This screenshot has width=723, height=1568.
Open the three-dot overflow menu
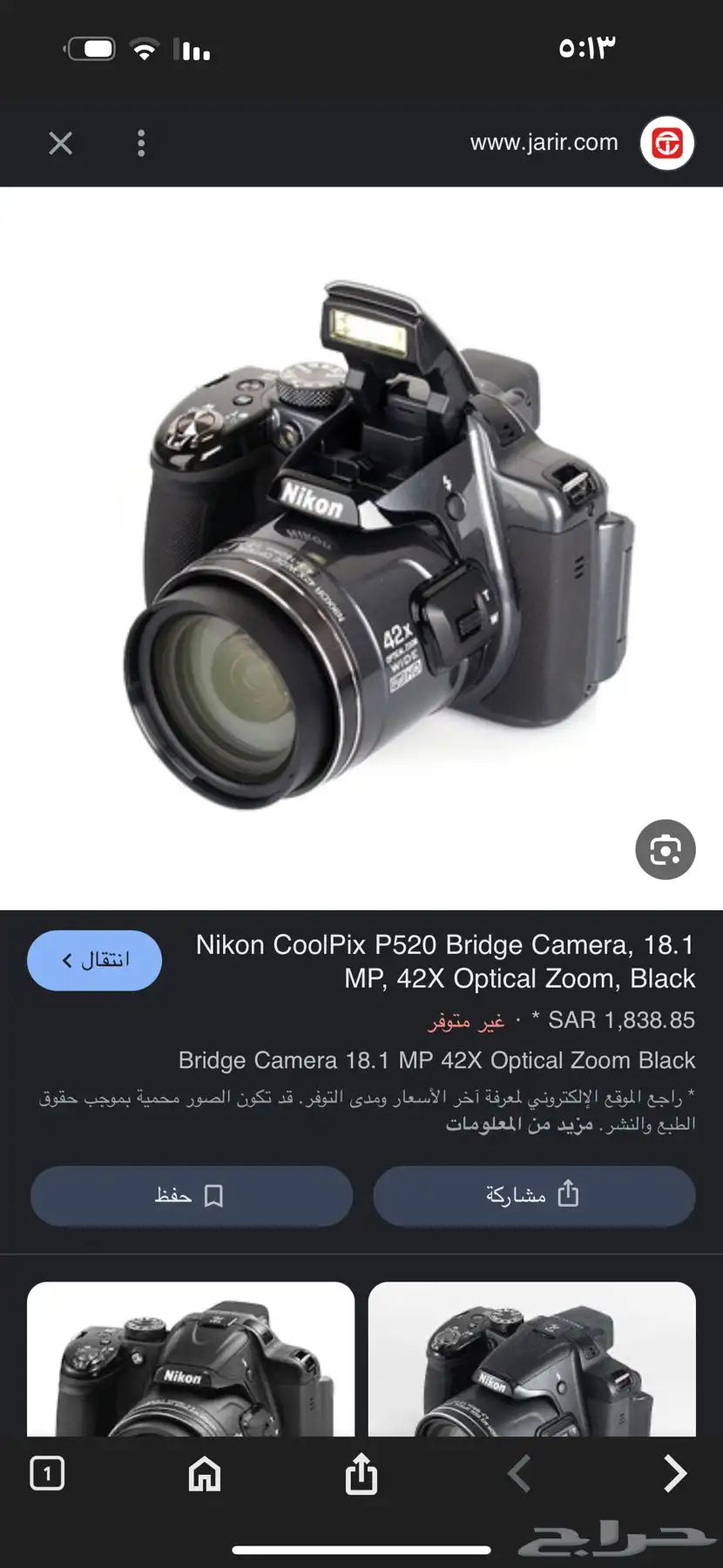[141, 143]
